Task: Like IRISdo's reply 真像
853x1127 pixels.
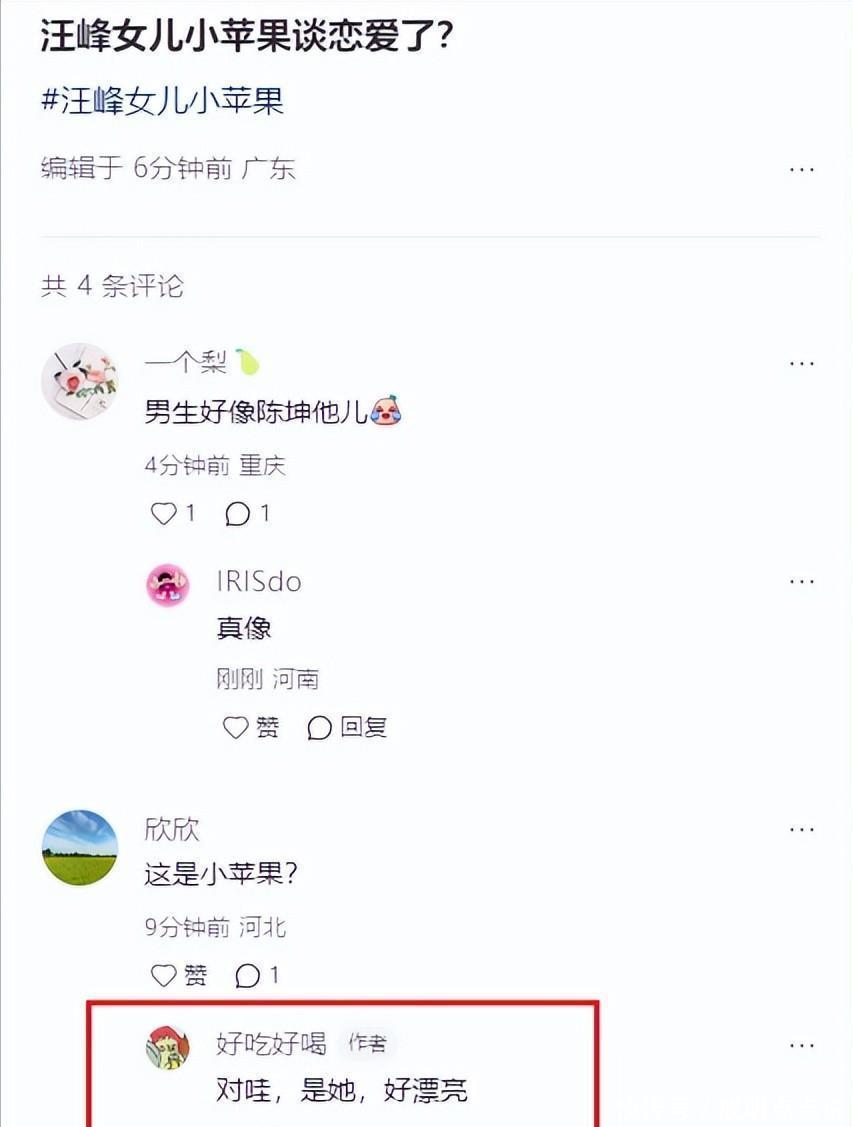Action: pos(250,728)
